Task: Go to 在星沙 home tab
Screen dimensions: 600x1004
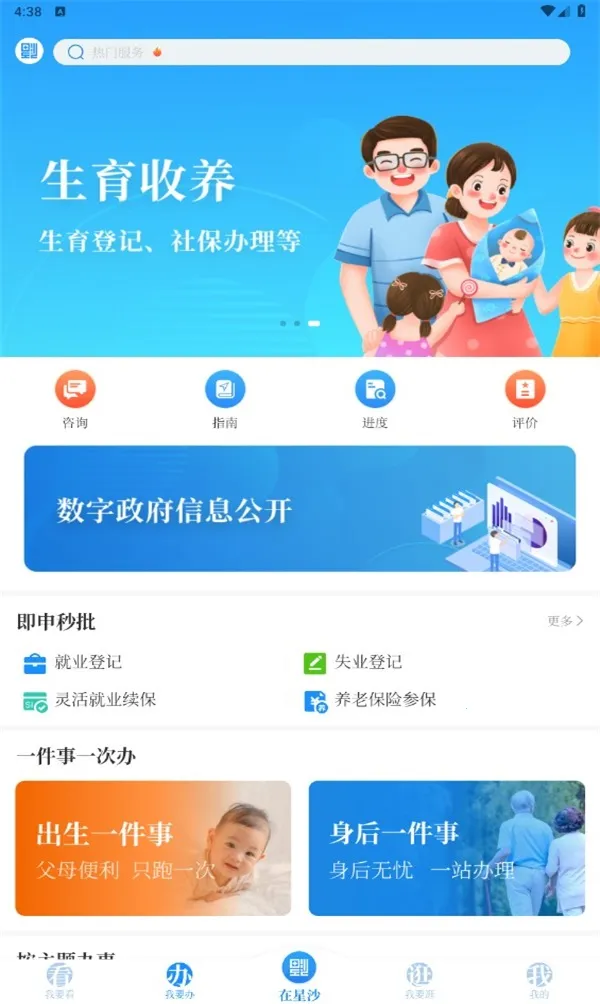Action: point(300,977)
